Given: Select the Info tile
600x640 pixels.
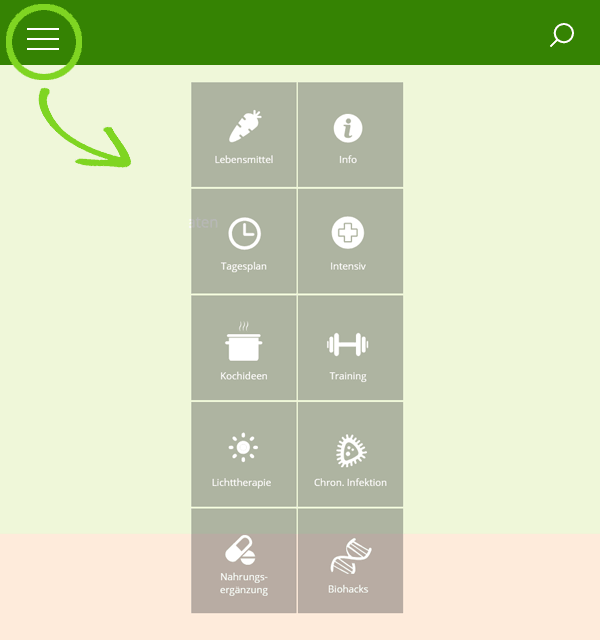Looking at the screenshot, I should pos(350,135).
